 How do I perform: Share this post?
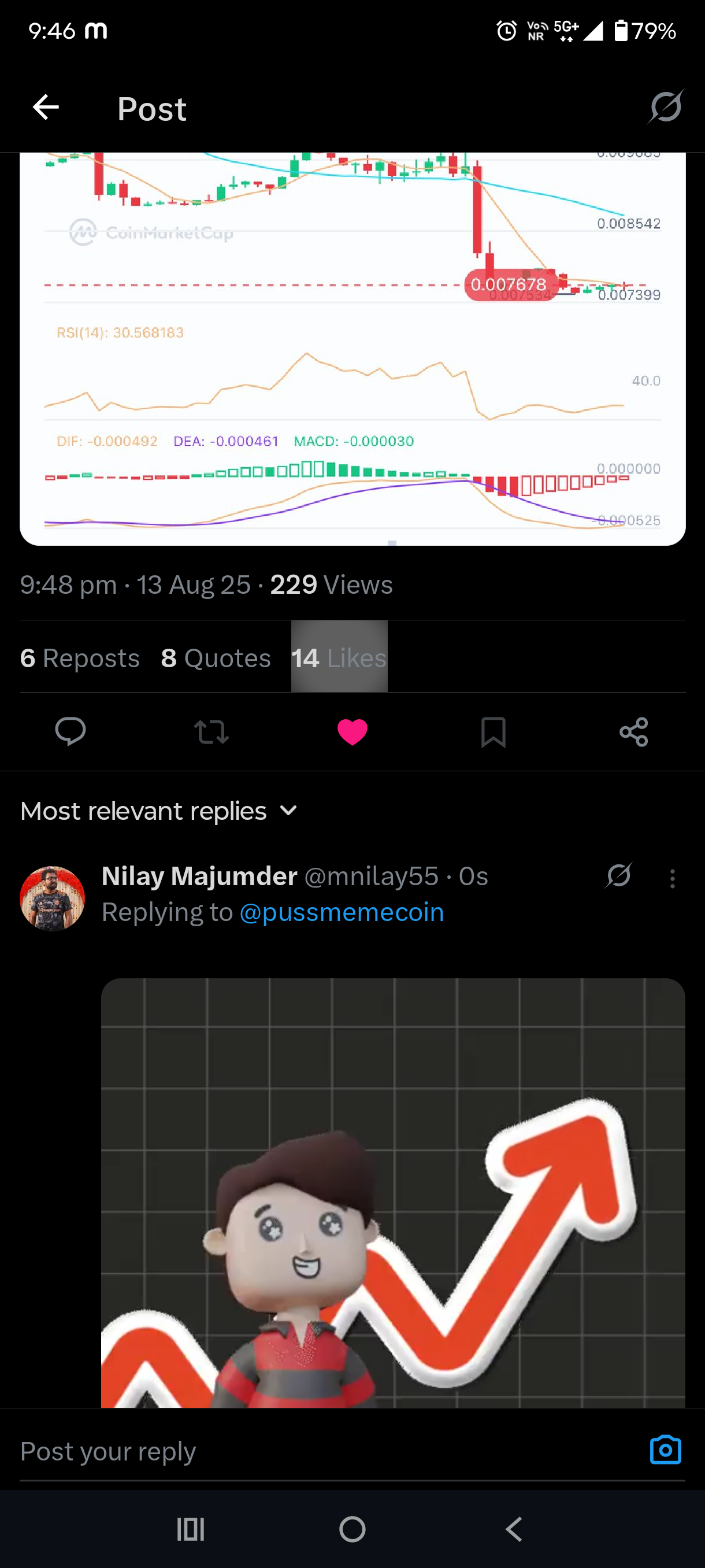(x=633, y=731)
